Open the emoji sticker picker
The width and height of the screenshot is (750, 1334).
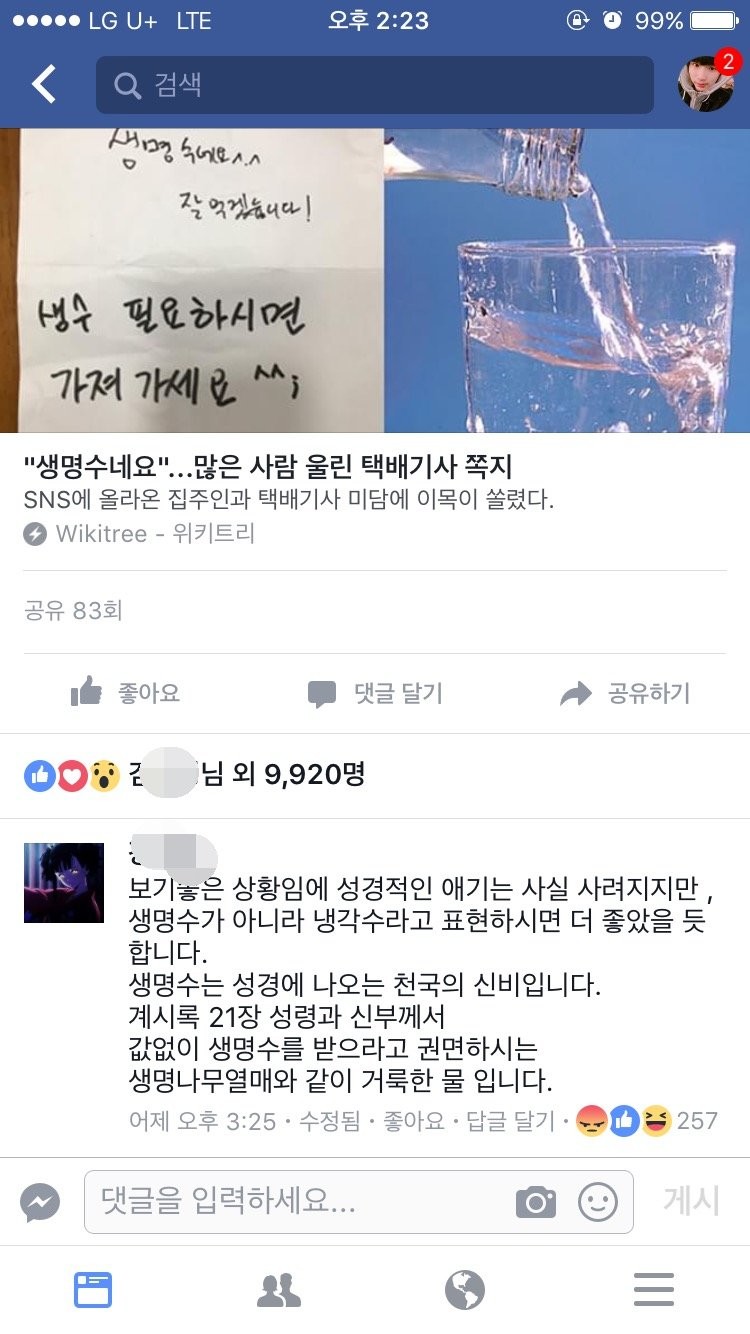598,1202
